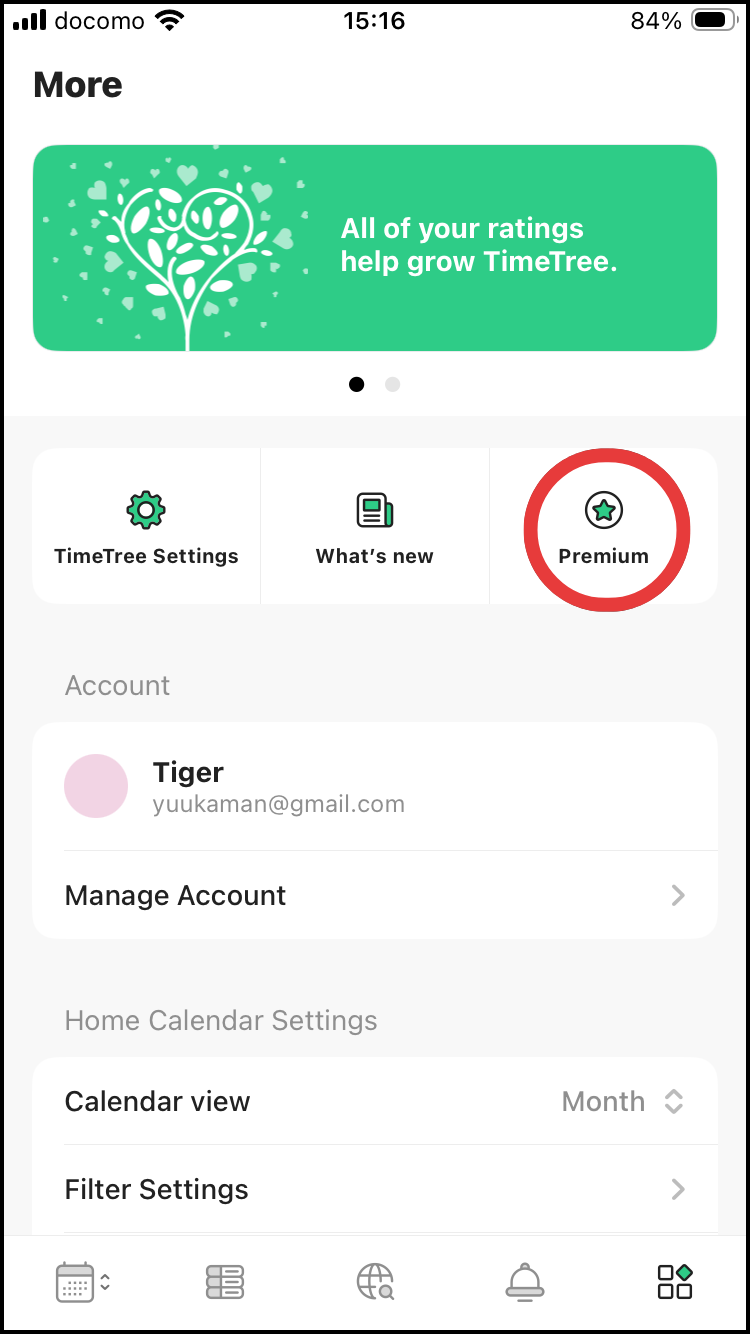Open the TimeTree ratings banner
Image resolution: width=750 pixels, height=1334 pixels.
(375, 247)
